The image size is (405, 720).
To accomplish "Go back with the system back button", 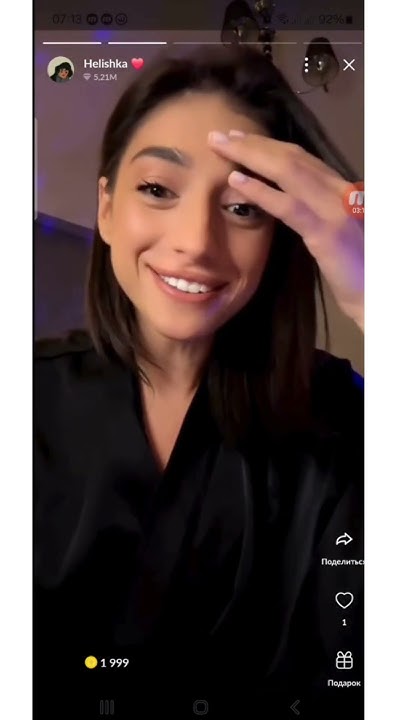I will coord(295,707).
